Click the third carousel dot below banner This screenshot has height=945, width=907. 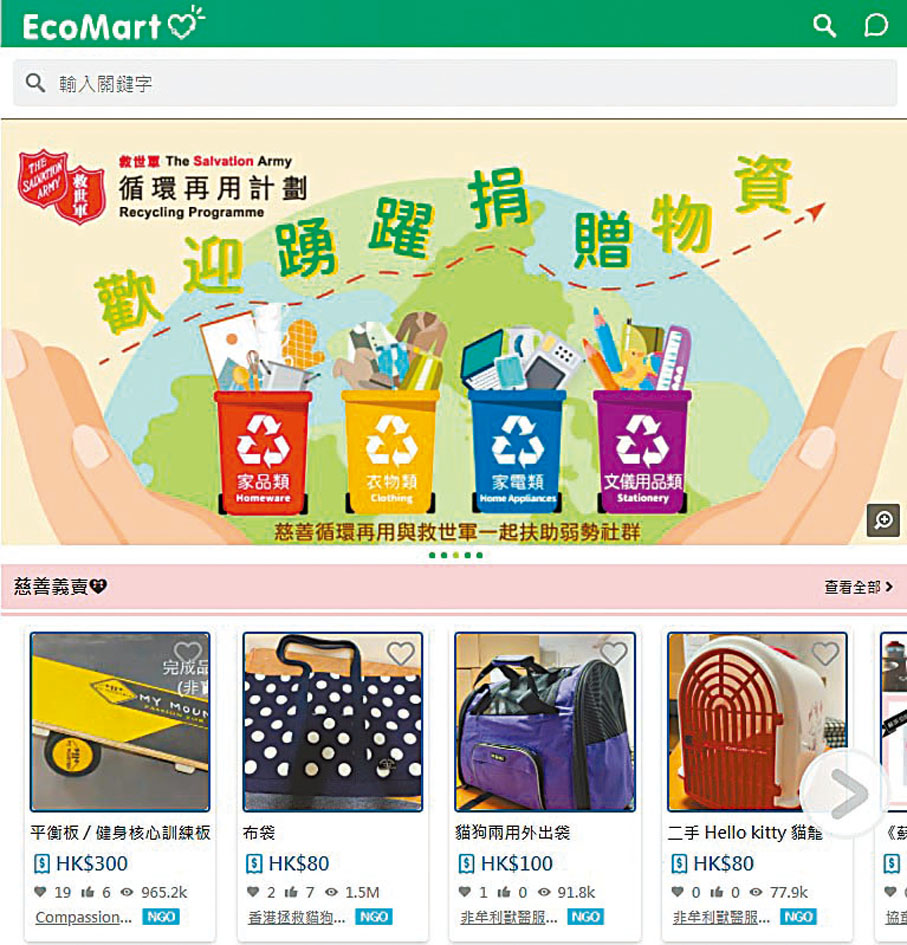[456, 555]
